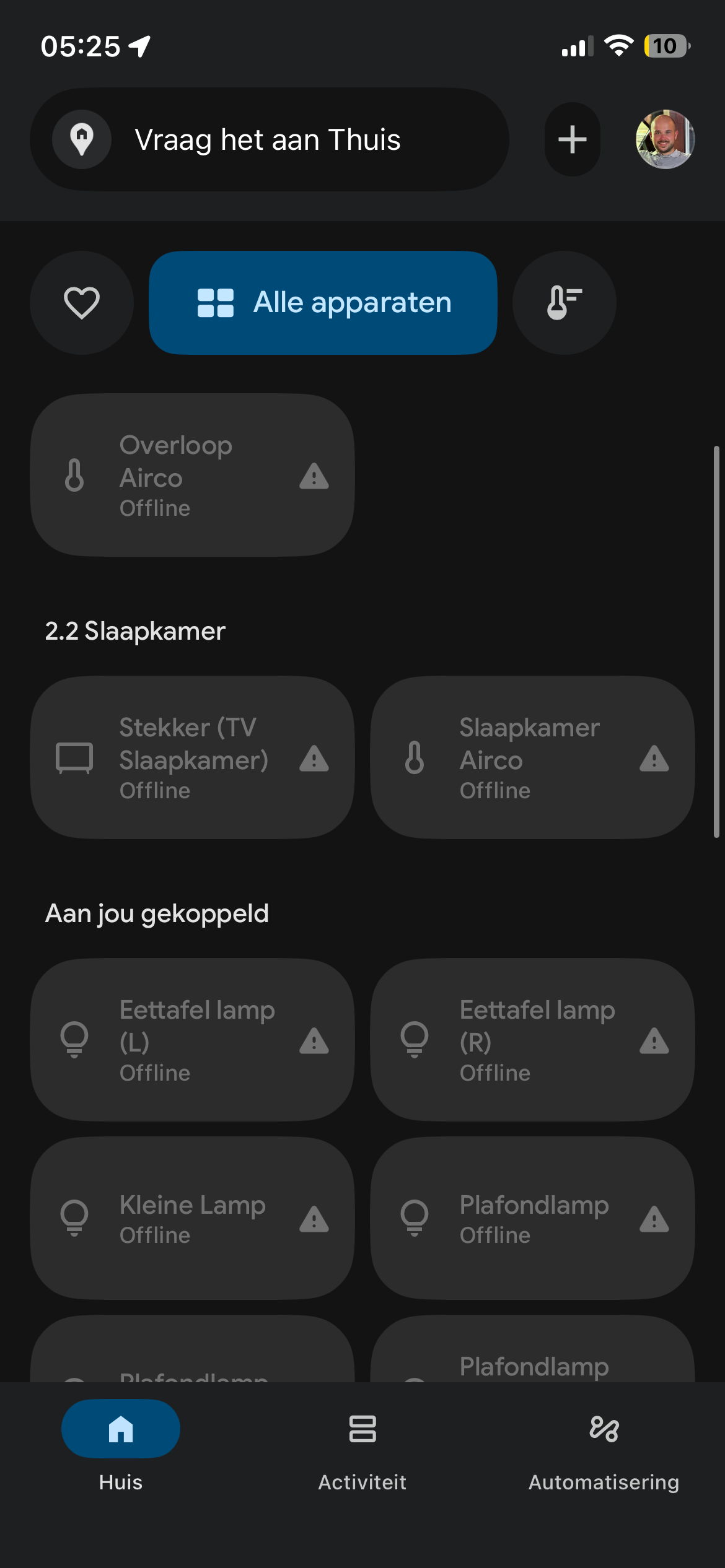Open the Kleine Lamp device card

192,1218
